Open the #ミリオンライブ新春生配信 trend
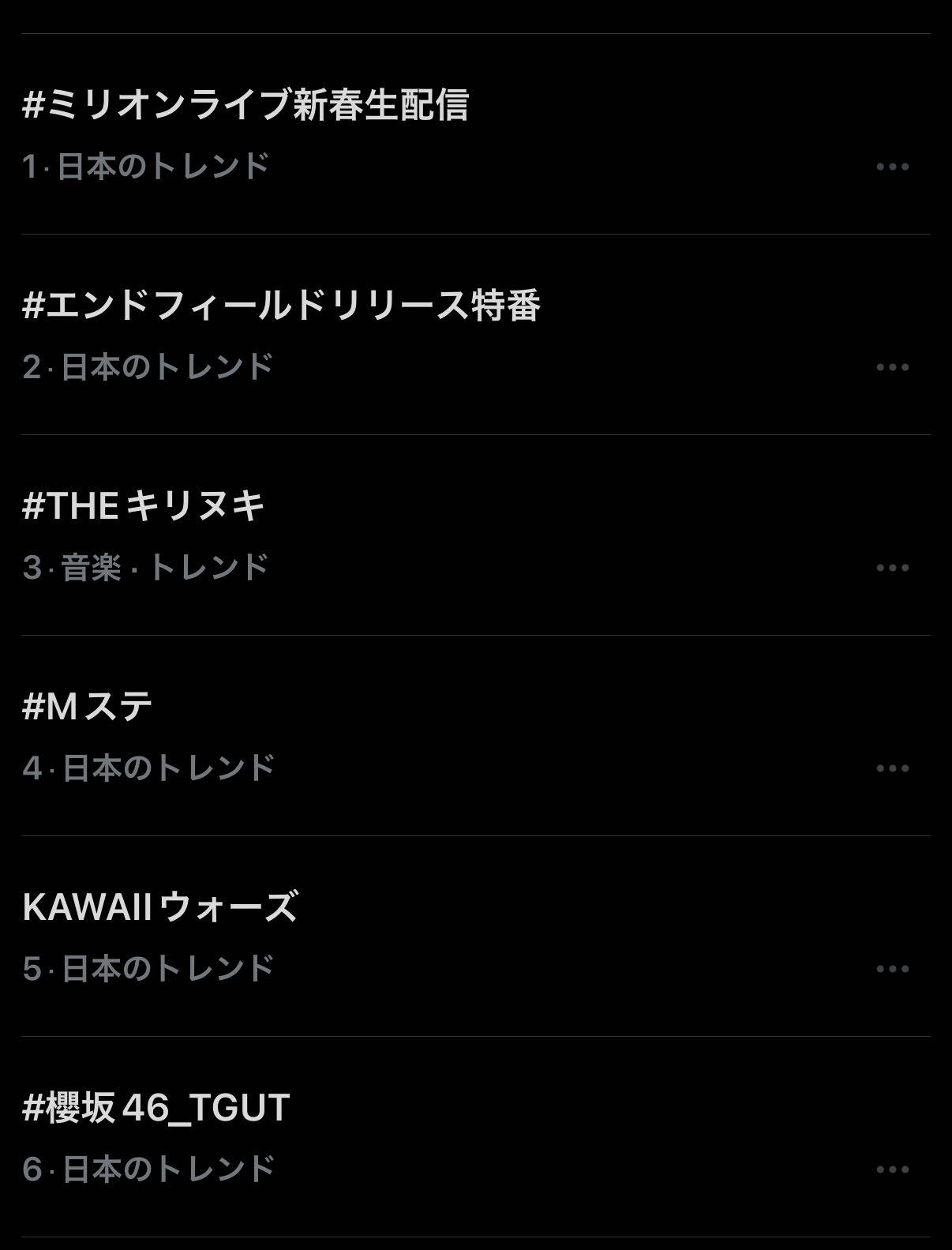 tap(245, 105)
